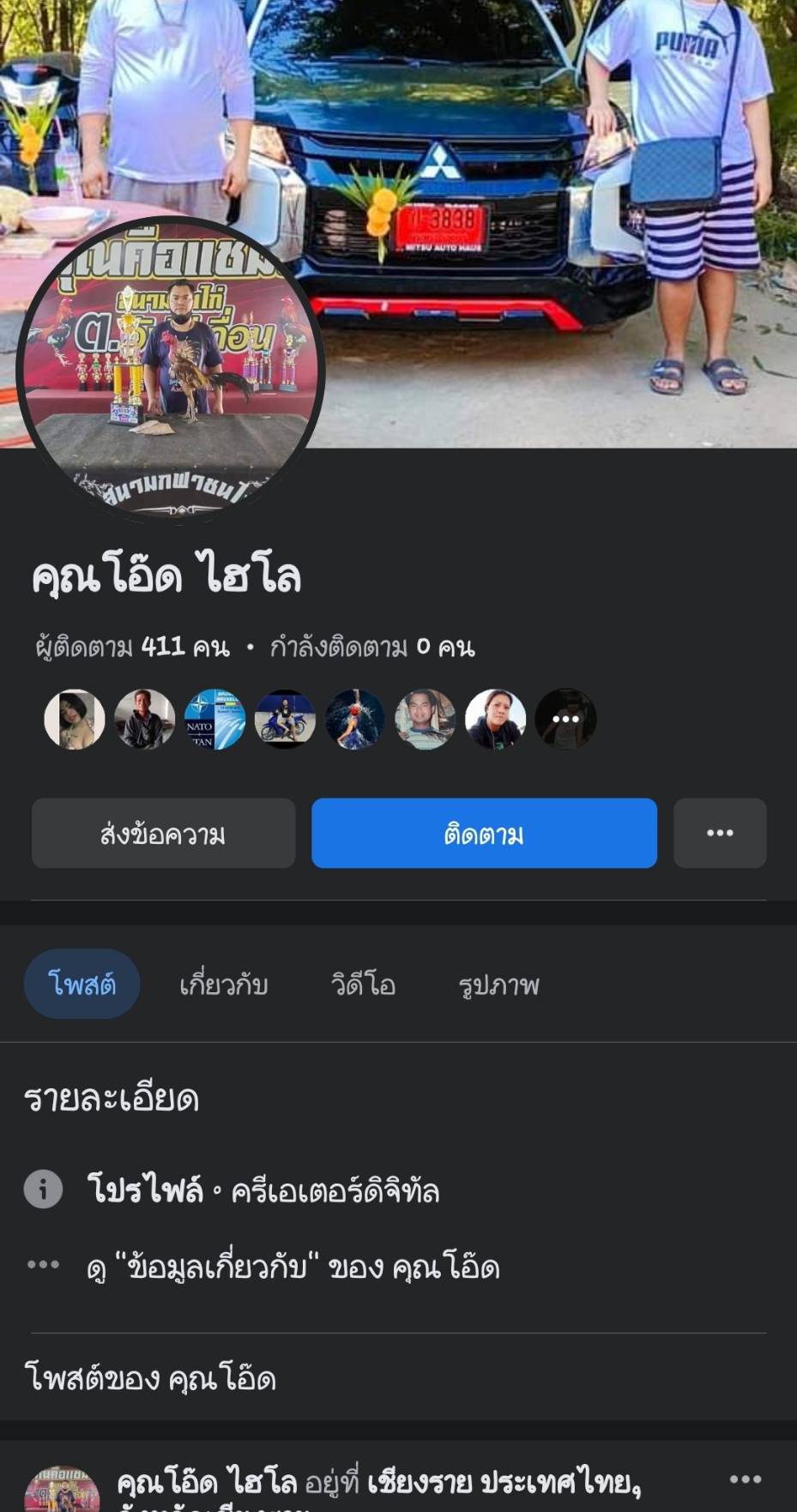Open the เชียงราย ประเทศไทย location link in the post

503,1482
